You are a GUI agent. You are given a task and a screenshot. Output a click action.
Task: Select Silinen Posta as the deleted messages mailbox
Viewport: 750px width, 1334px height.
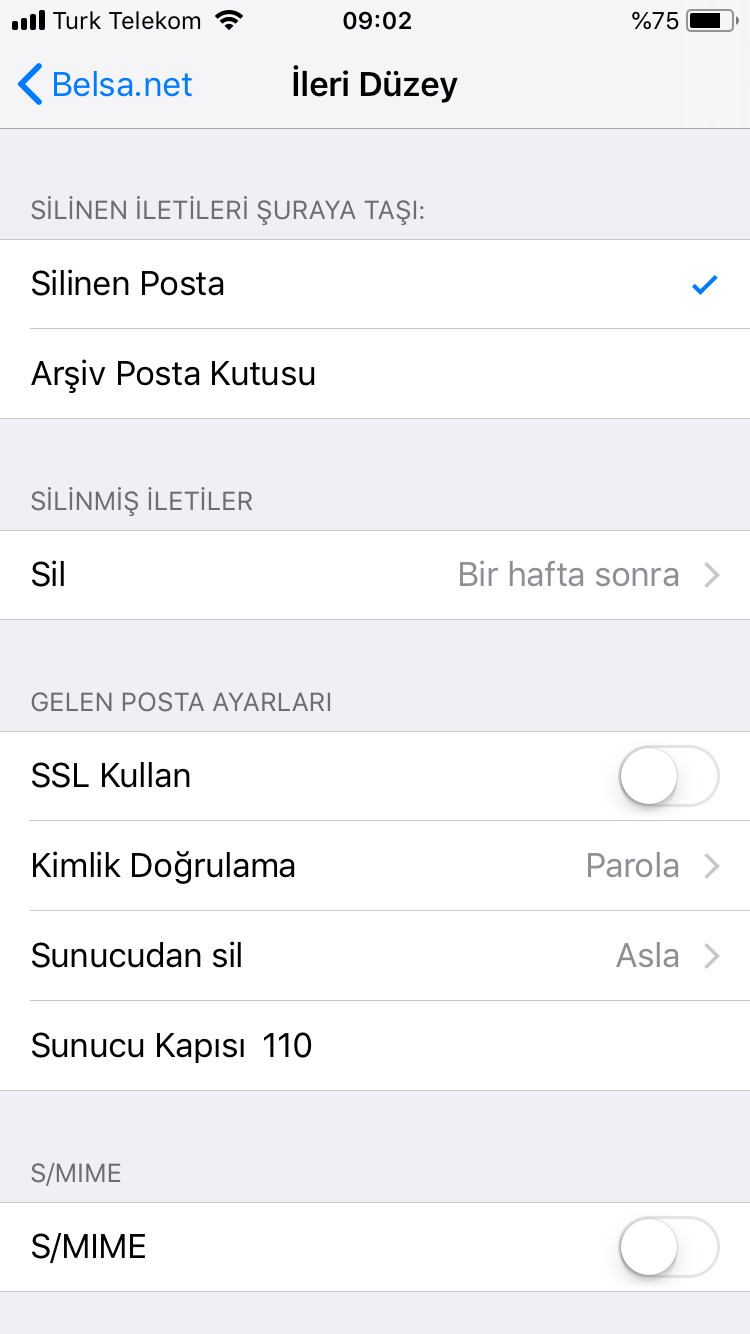[375, 284]
